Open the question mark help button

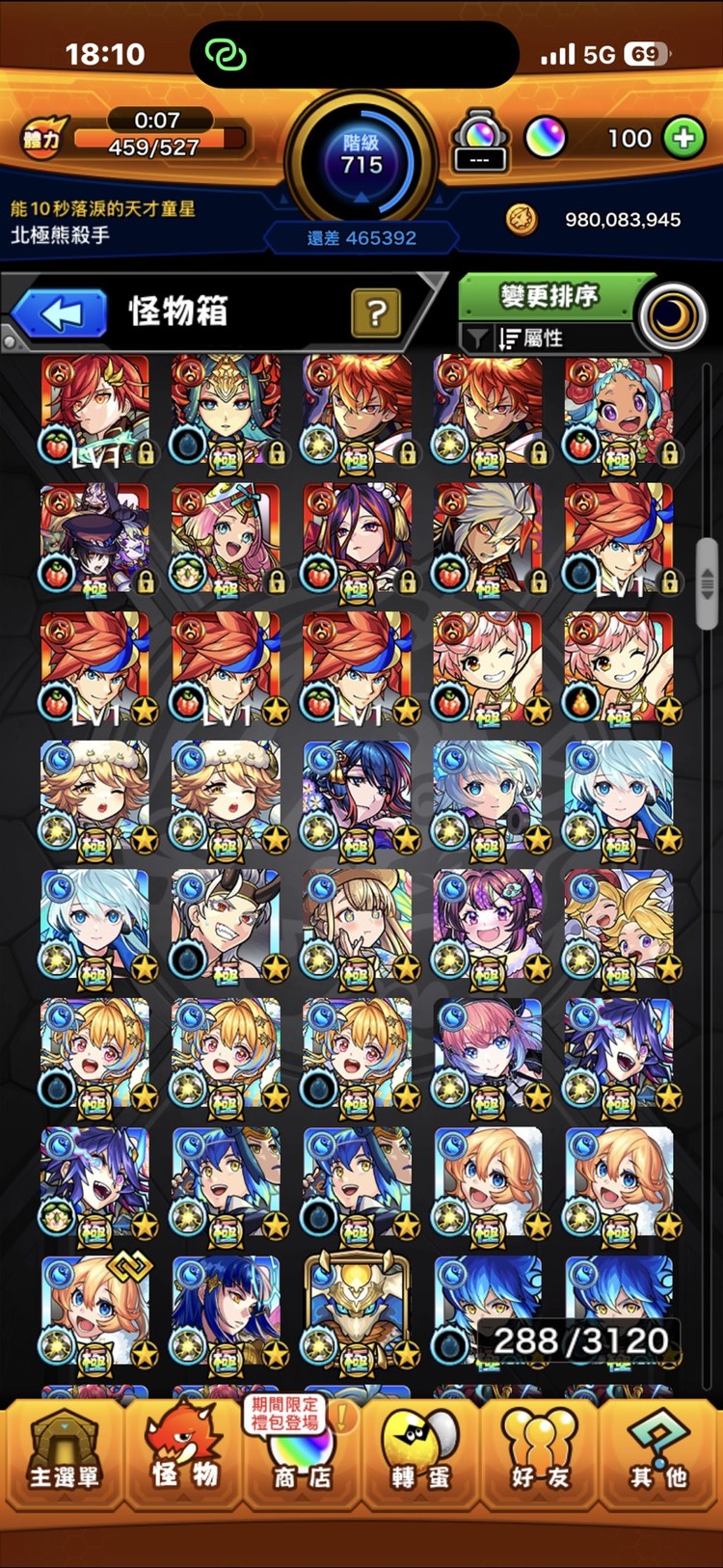(375, 312)
